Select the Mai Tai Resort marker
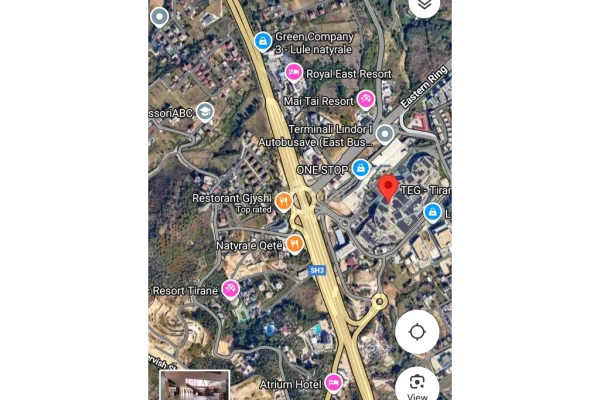This screenshot has height=400, width=600. pos(366,100)
